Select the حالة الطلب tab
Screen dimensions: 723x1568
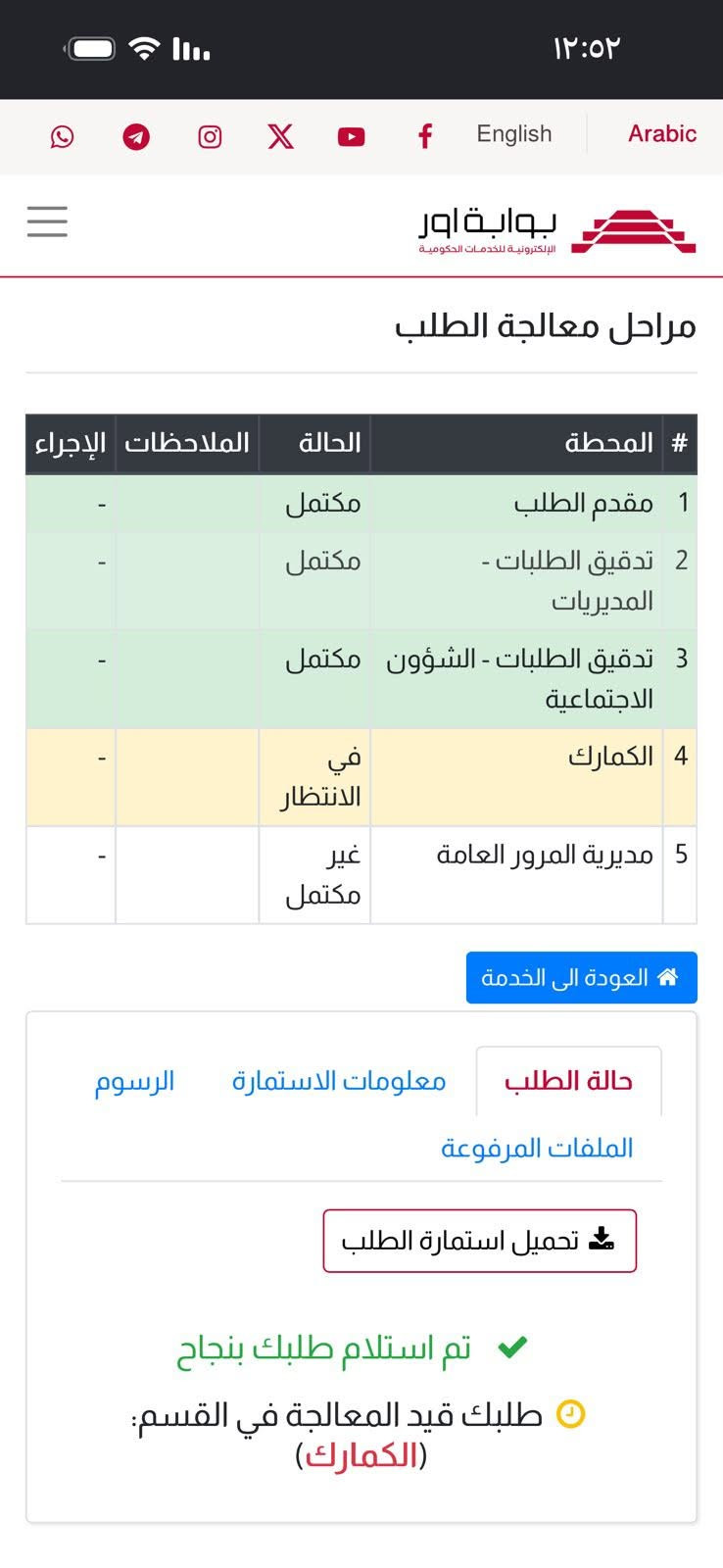[x=568, y=1081]
